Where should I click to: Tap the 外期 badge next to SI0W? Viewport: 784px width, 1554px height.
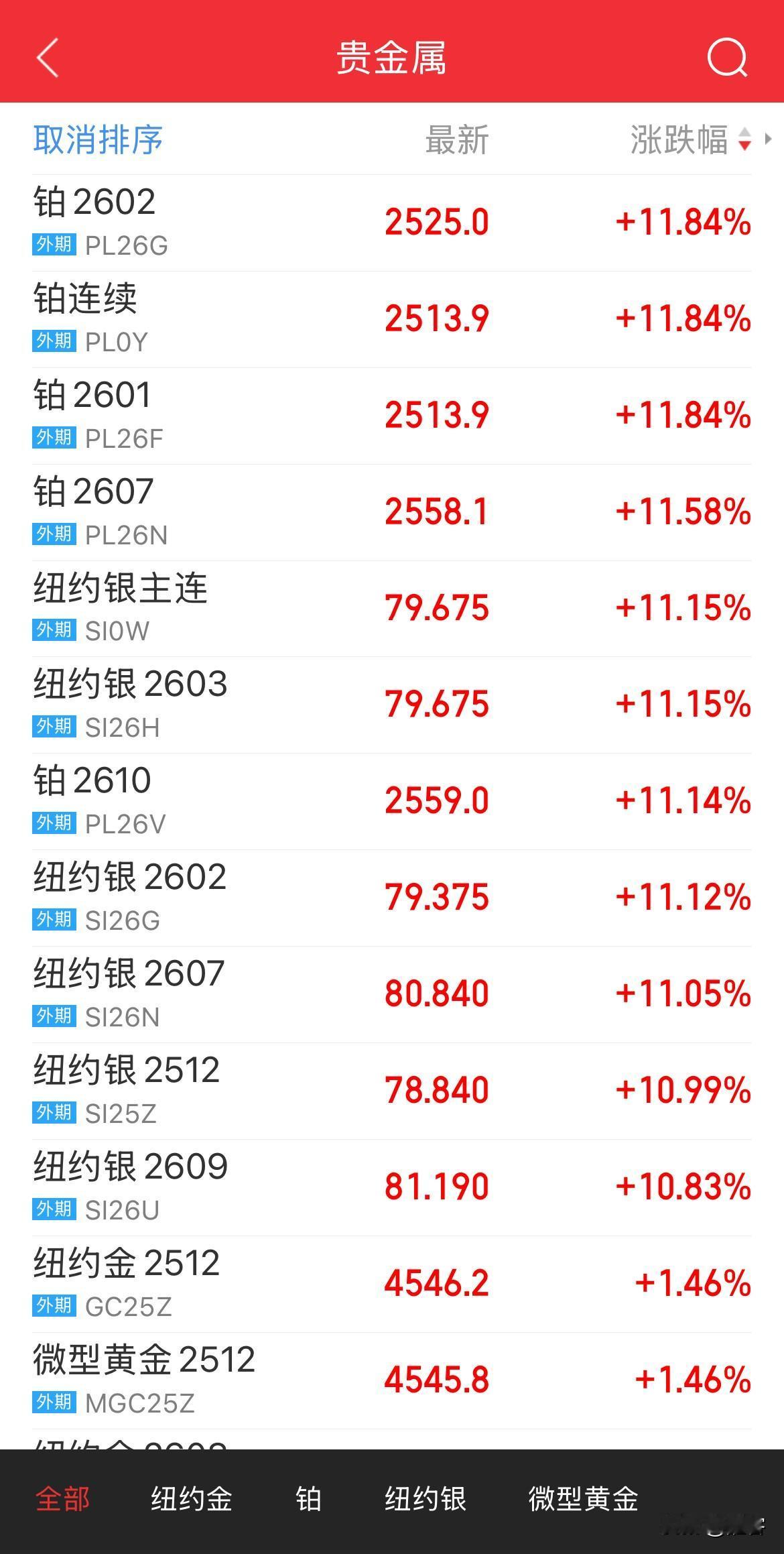point(54,632)
